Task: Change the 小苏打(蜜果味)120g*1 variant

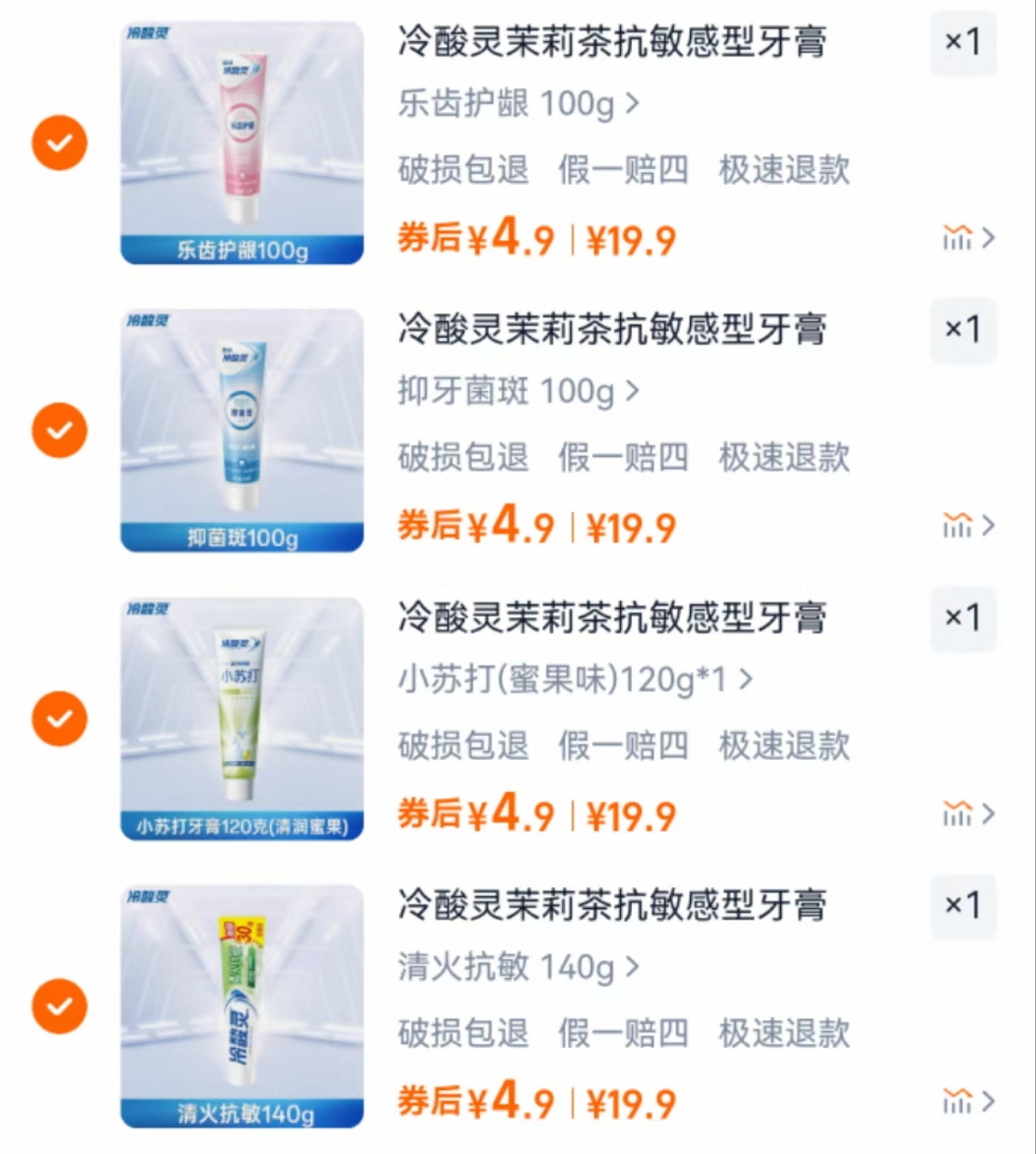Action: (x=575, y=680)
